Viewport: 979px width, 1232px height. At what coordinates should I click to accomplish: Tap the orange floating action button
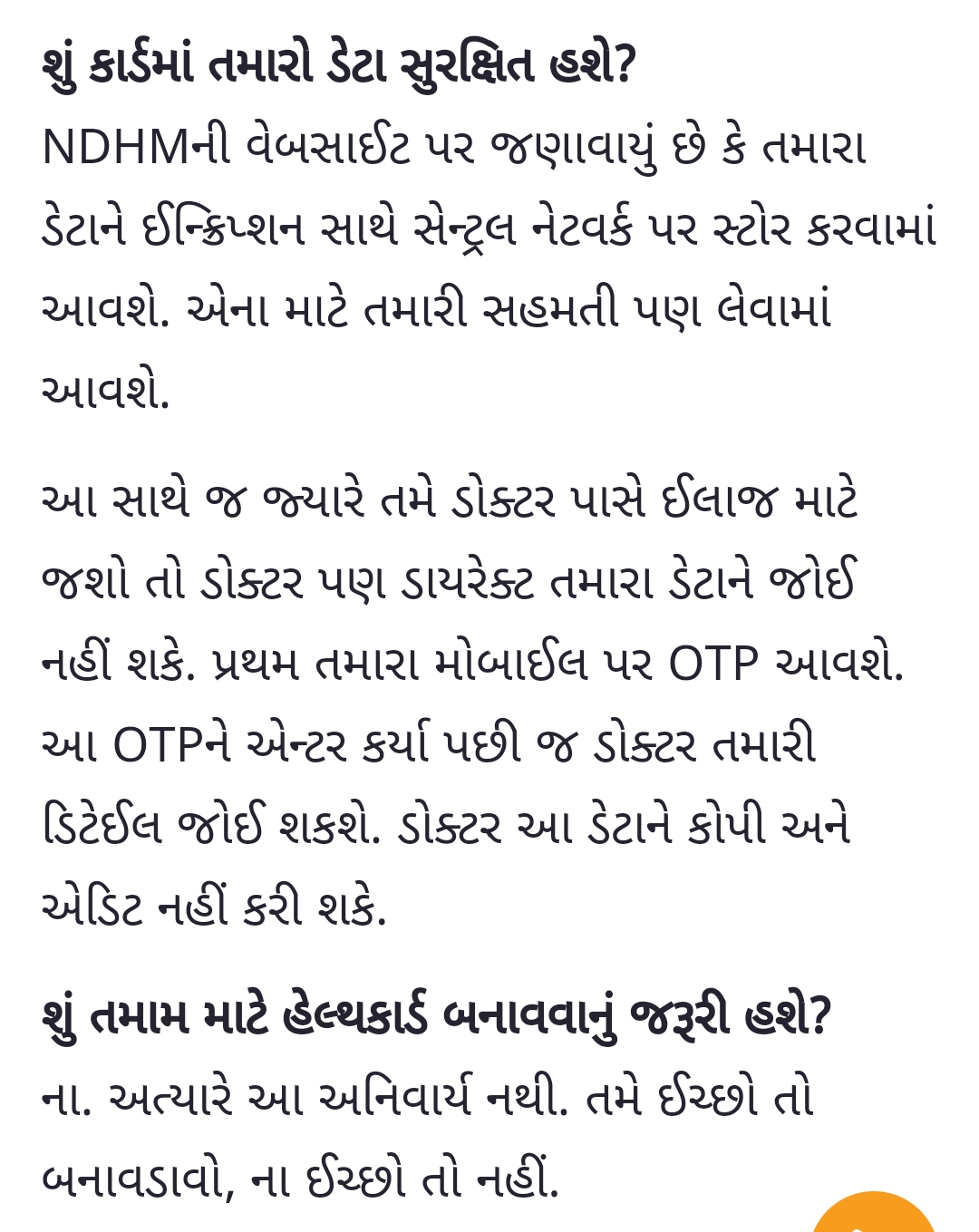(x=873, y=1215)
